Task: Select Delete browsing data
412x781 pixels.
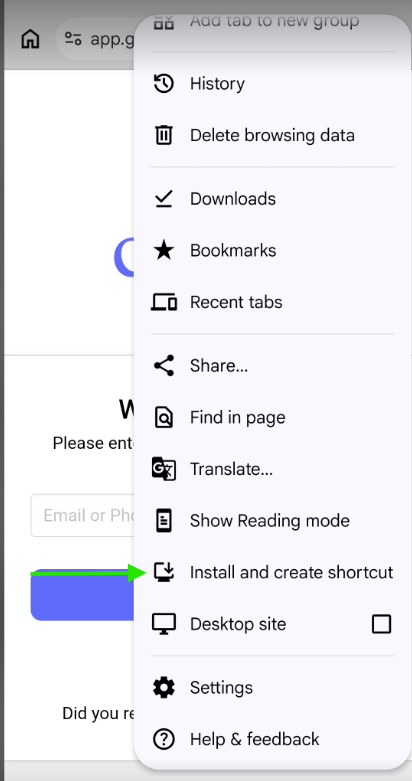Action: (x=273, y=135)
